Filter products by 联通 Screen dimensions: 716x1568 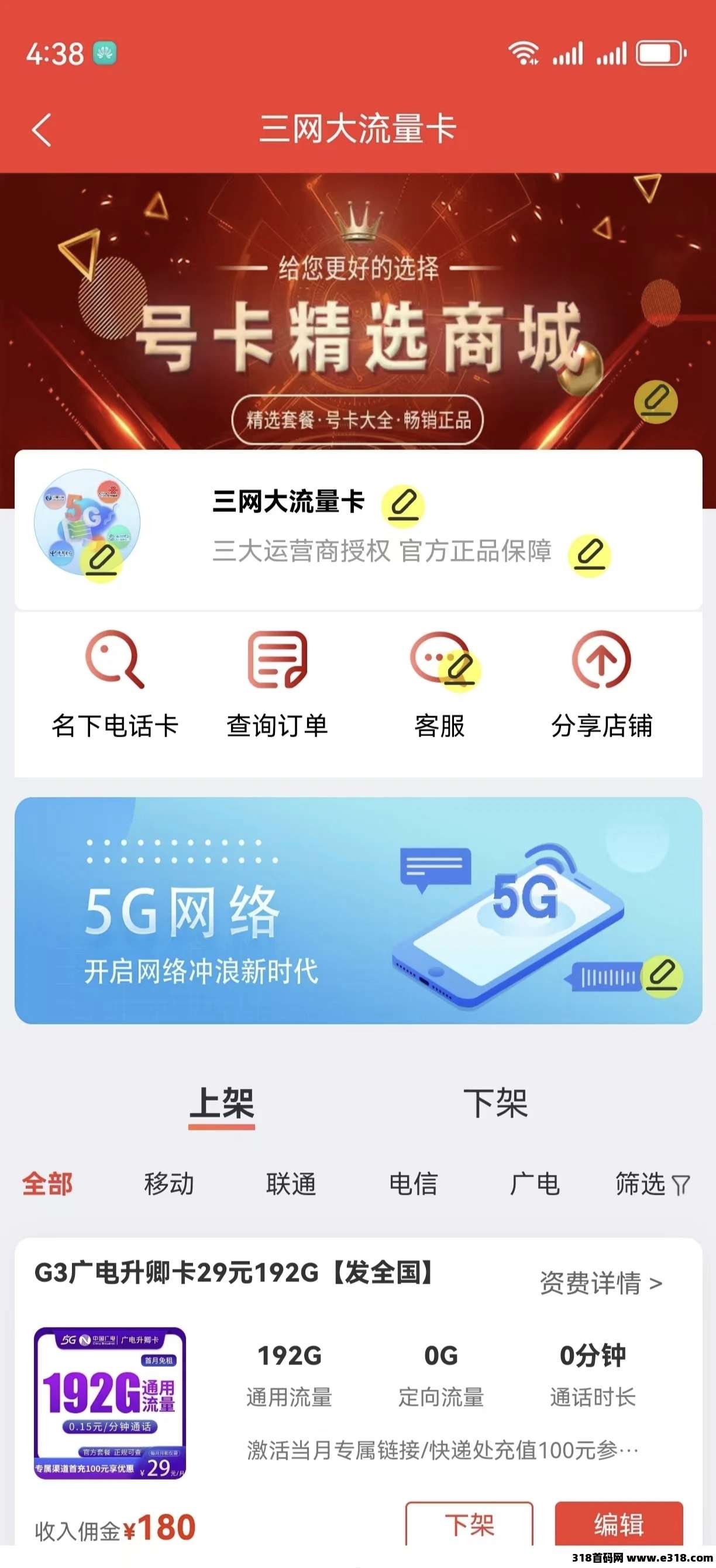point(291,1184)
